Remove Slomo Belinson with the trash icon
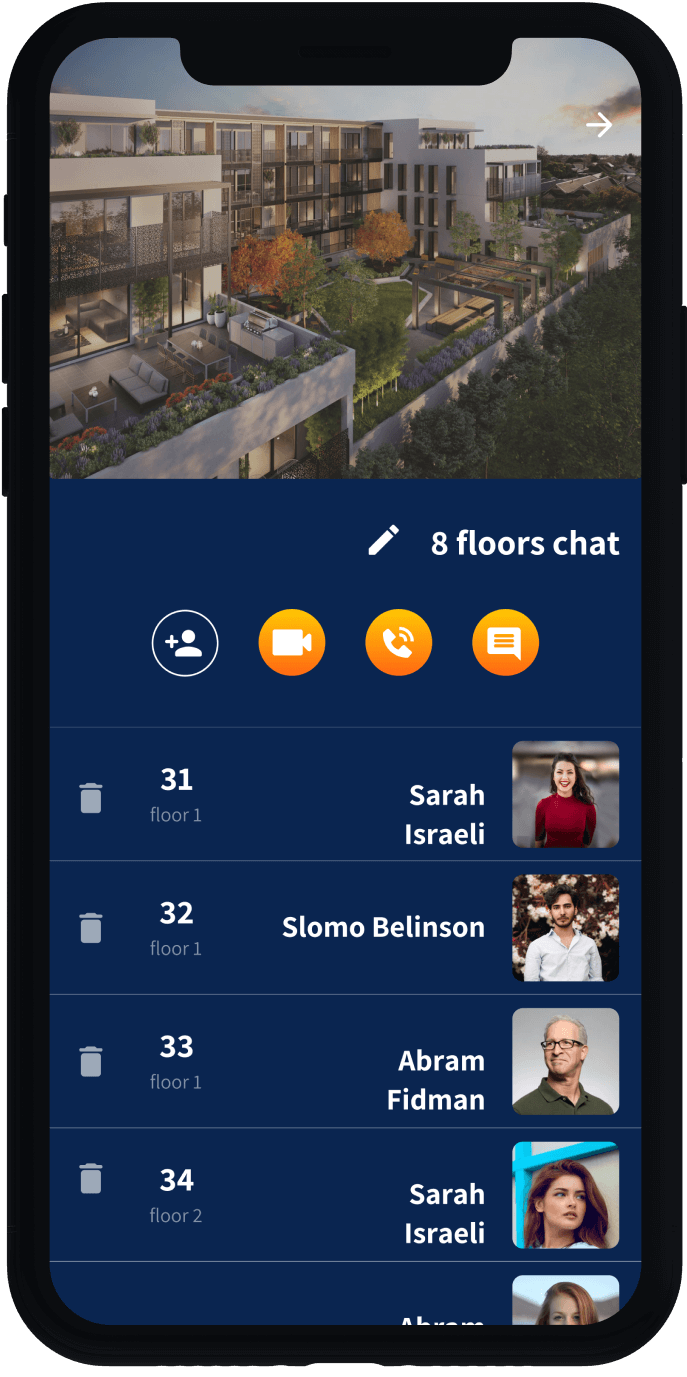The image size is (687, 1377). (x=91, y=928)
